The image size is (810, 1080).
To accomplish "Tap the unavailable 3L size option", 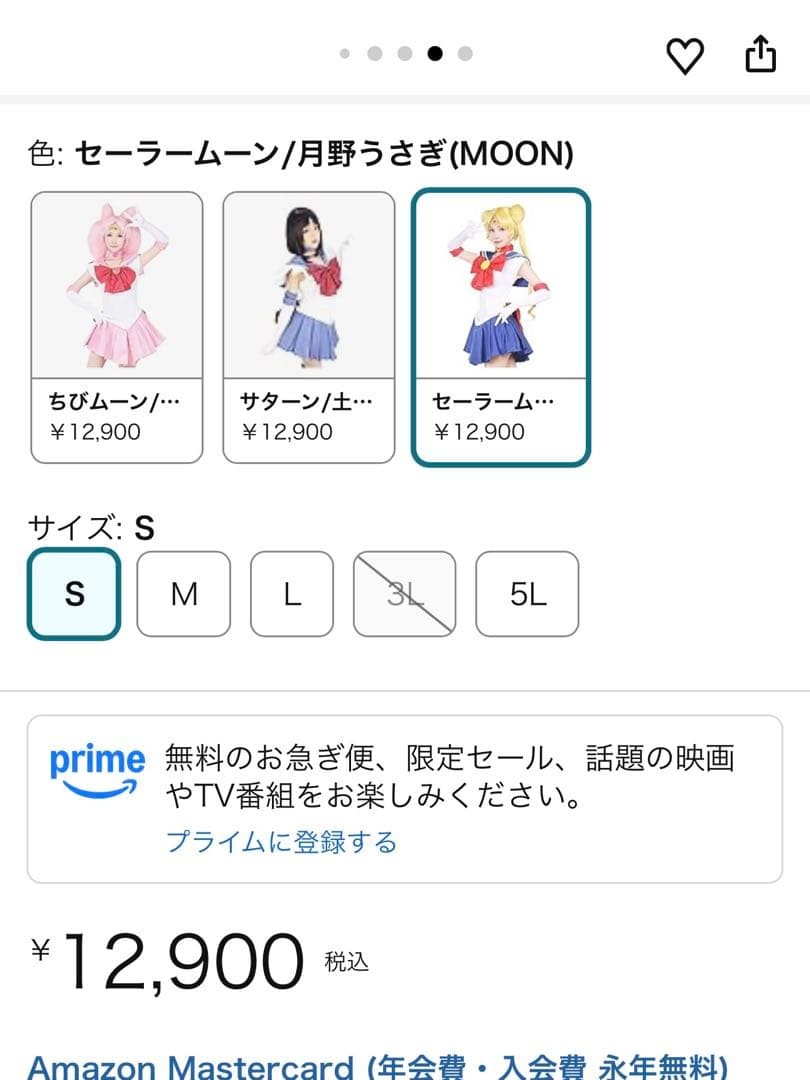I will pyautogui.click(x=405, y=594).
